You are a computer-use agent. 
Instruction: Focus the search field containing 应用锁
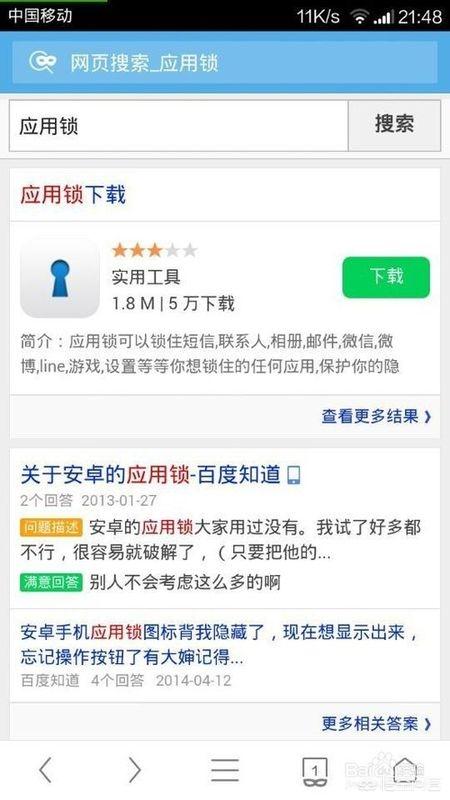pyautogui.click(x=179, y=126)
